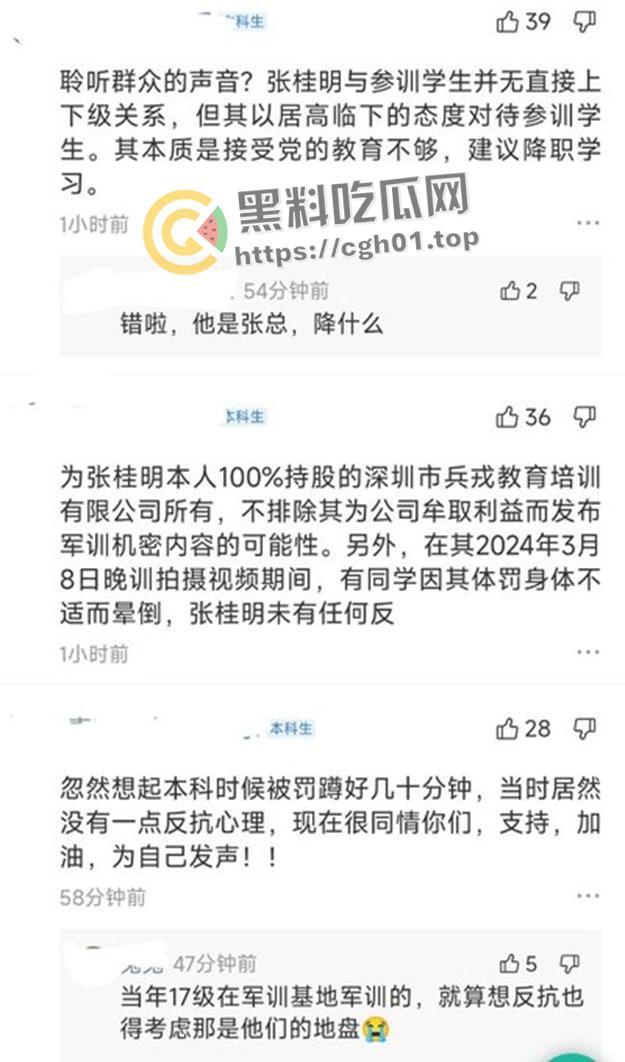Like the reply about 当年17级在军训基地
The image size is (625, 1062).
[510, 964]
